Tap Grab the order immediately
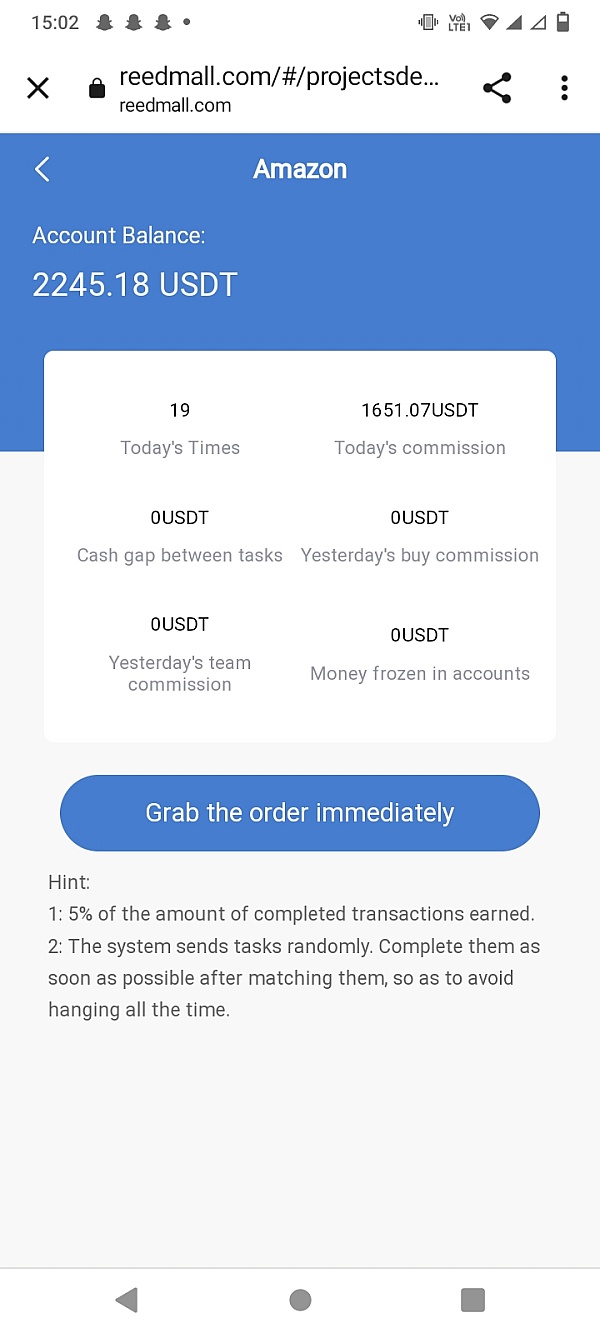This screenshot has height=1333, width=600. [x=300, y=813]
